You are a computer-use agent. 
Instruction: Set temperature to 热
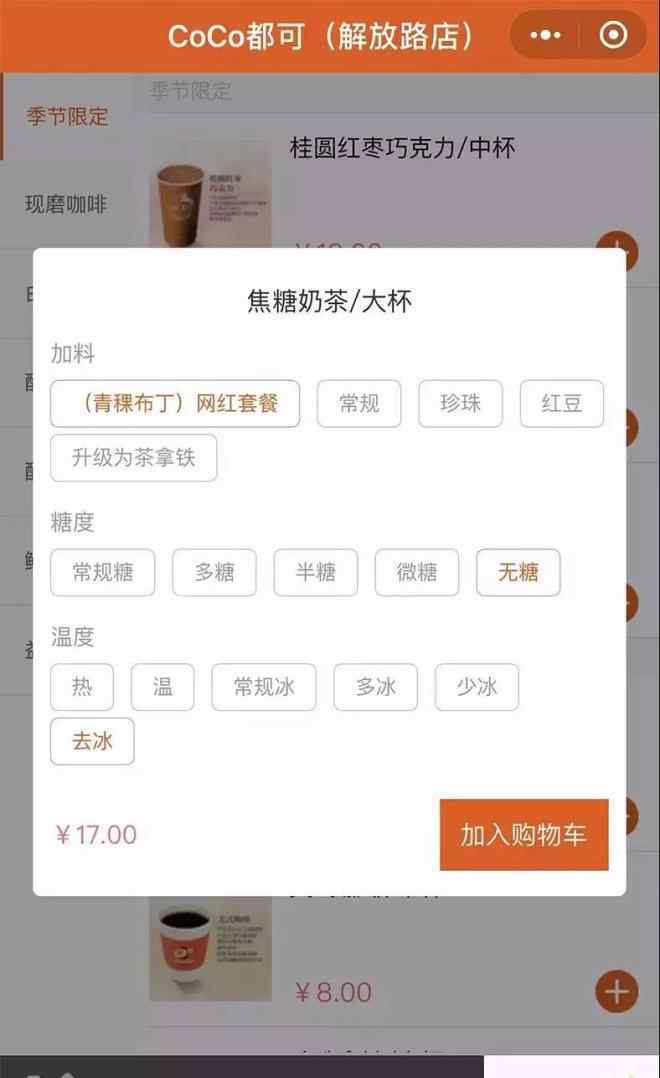(x=82, y=687)
